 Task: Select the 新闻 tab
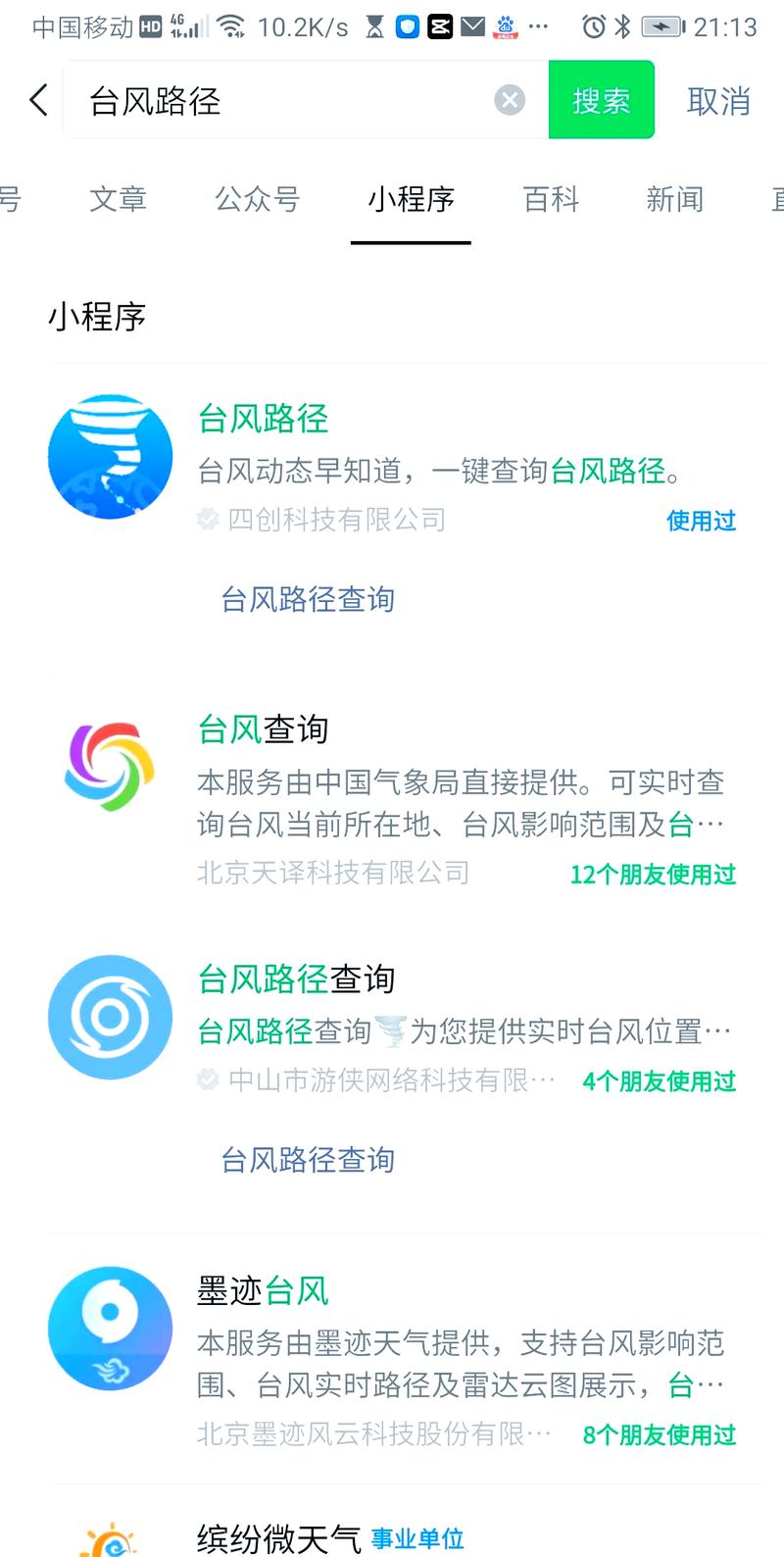click(x=675, y=200)
